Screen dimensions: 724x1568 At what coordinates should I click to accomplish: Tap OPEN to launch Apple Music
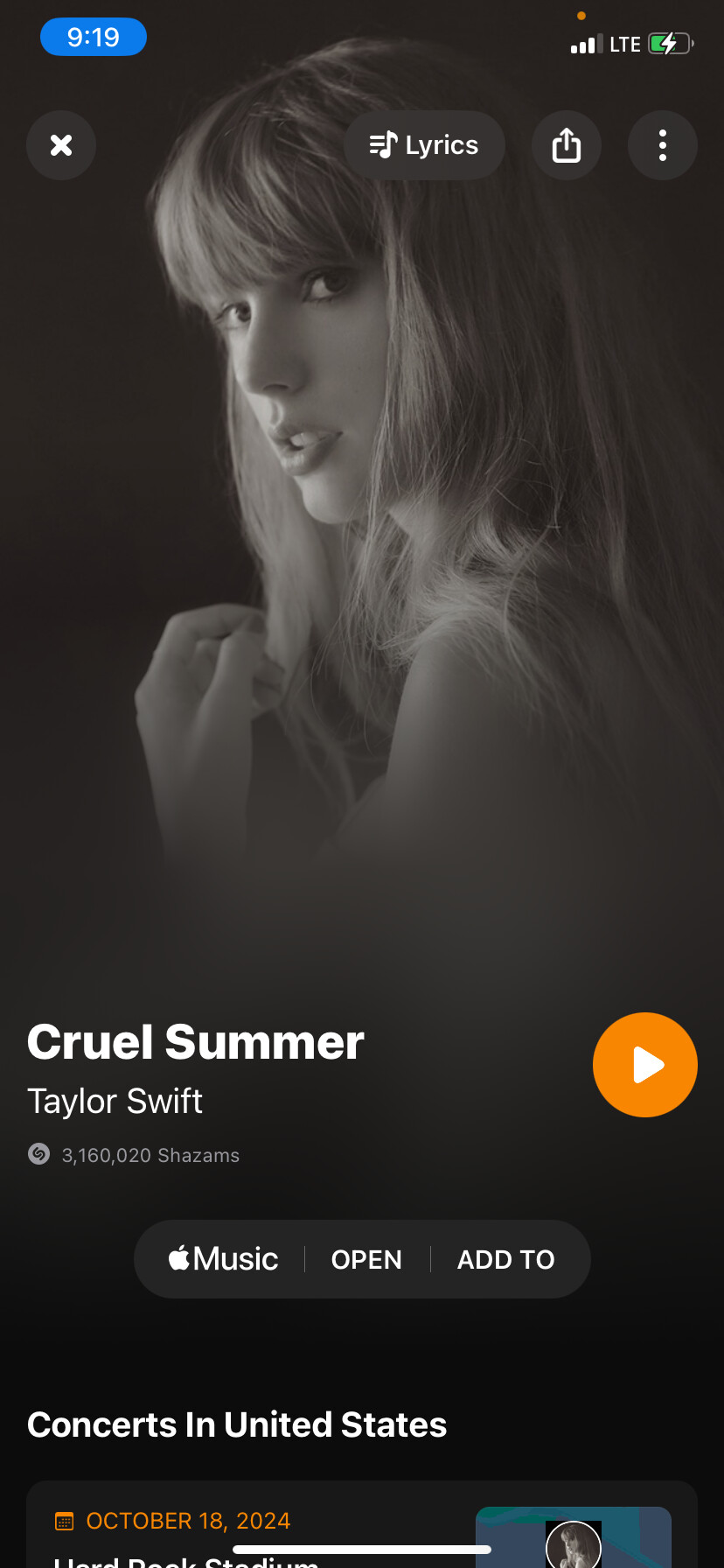[366, 1259]
